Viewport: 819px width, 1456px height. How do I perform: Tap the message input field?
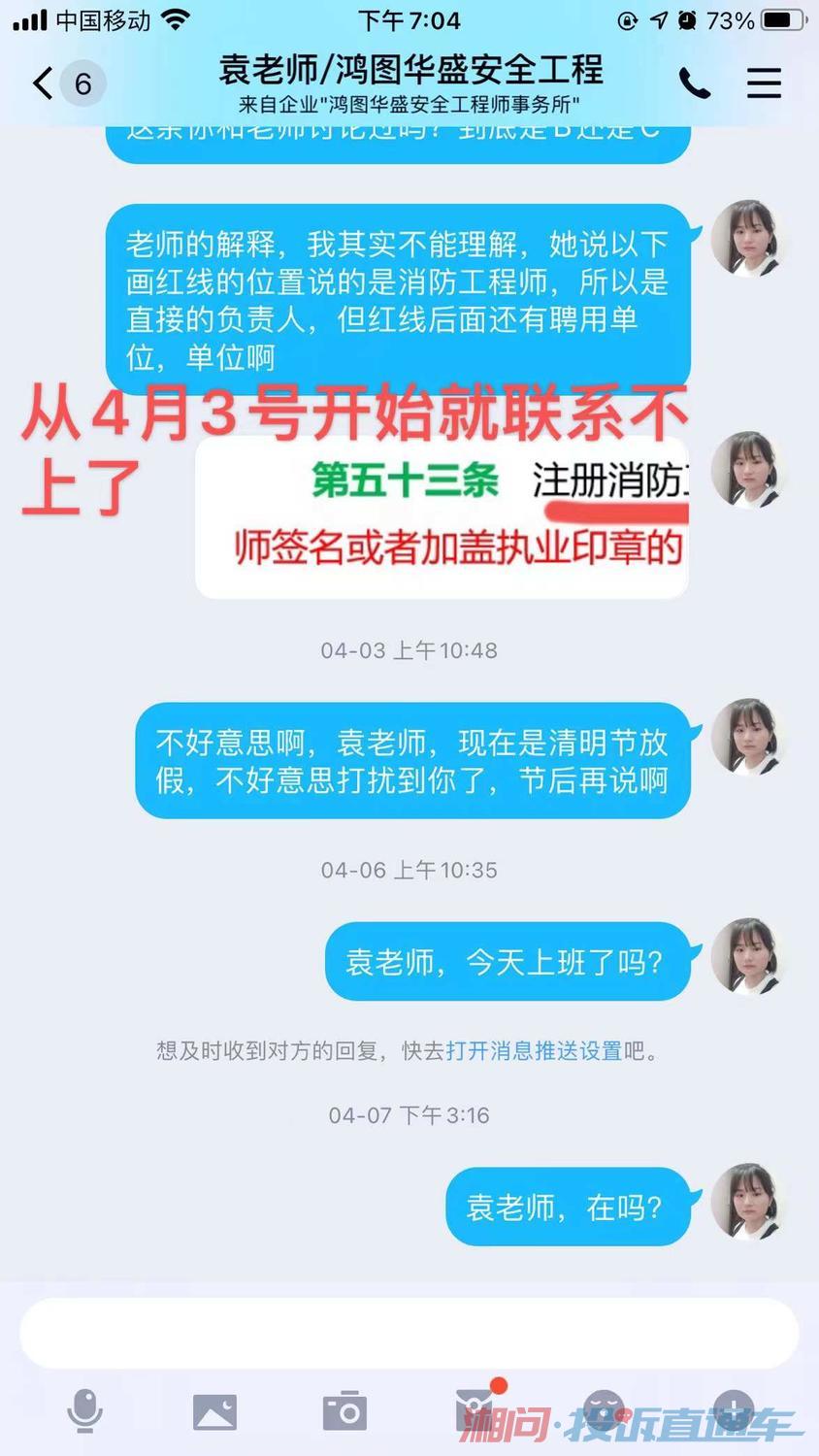pos(409,1334)
